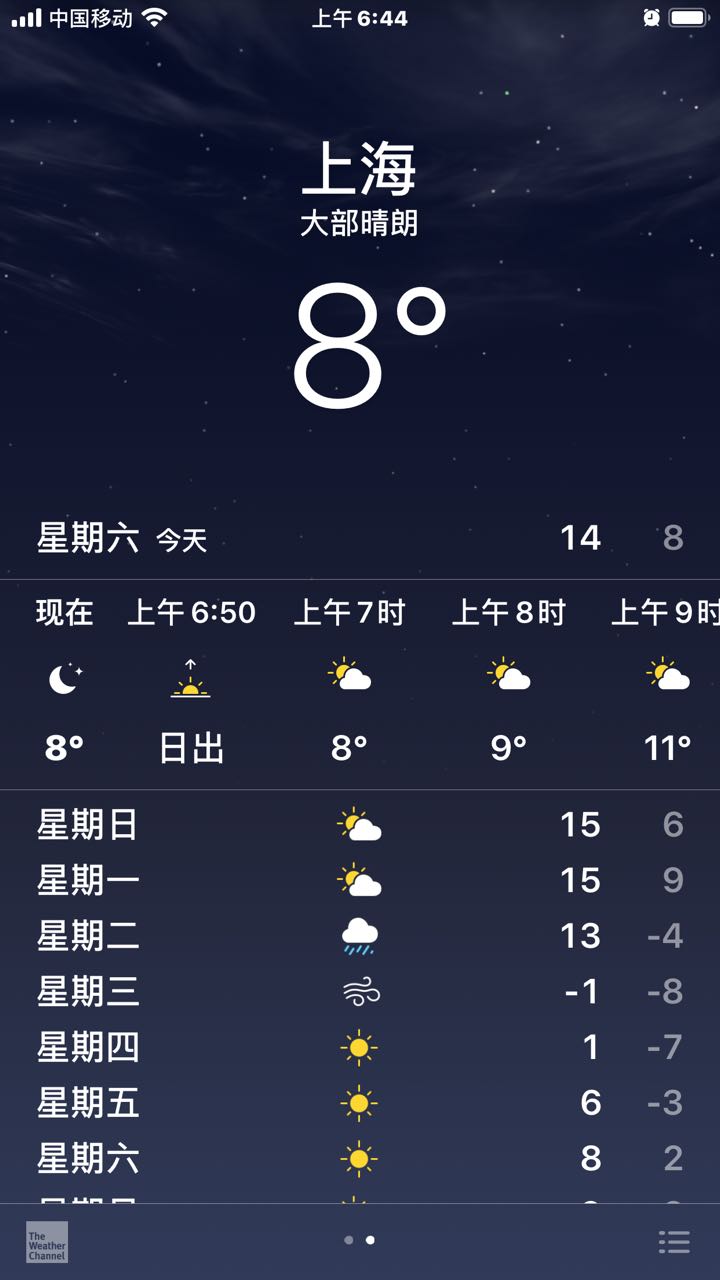Open the city list menu icon
Image resolution: width=720 pixels, height=1280 pixels.
(x=674, y=1242)
